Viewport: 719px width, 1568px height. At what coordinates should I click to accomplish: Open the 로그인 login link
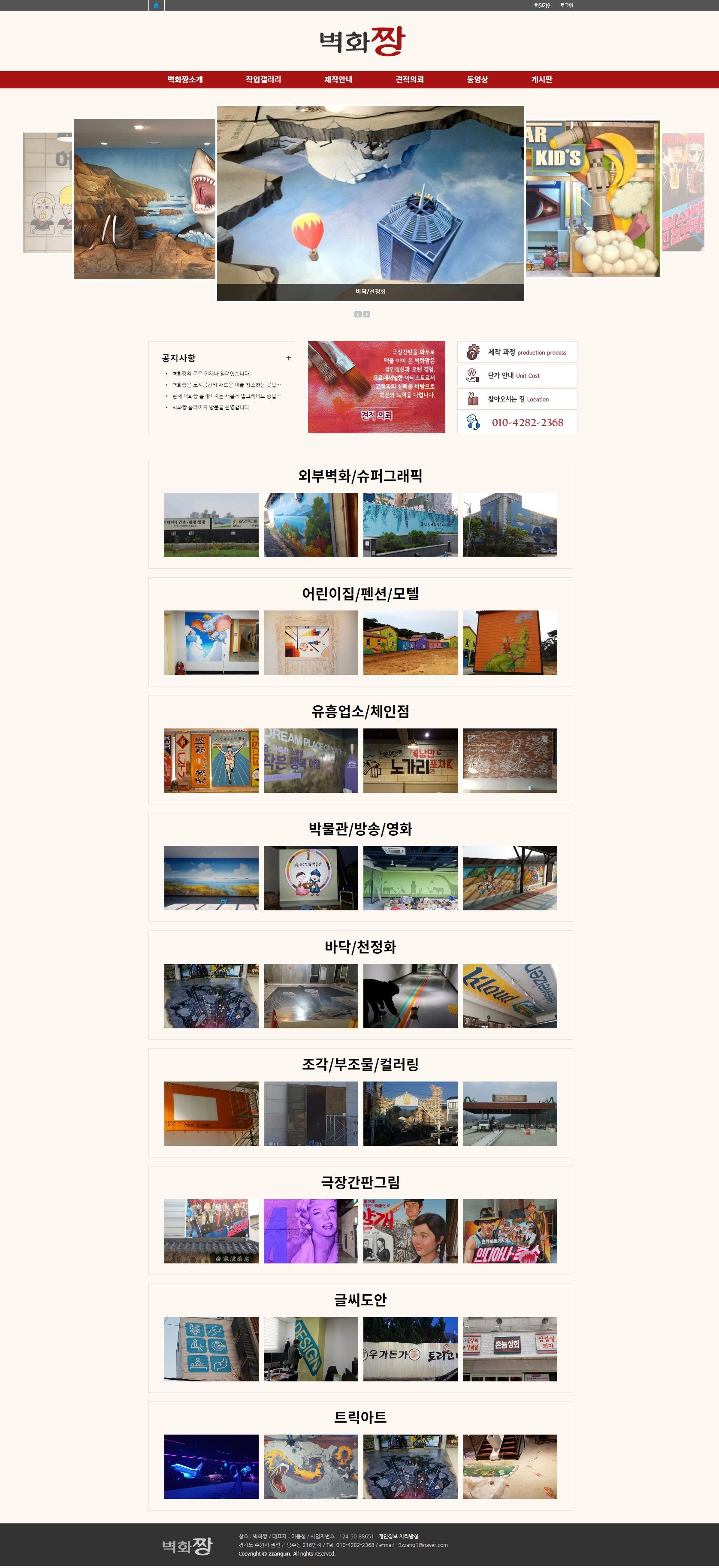tap(566, 6)
